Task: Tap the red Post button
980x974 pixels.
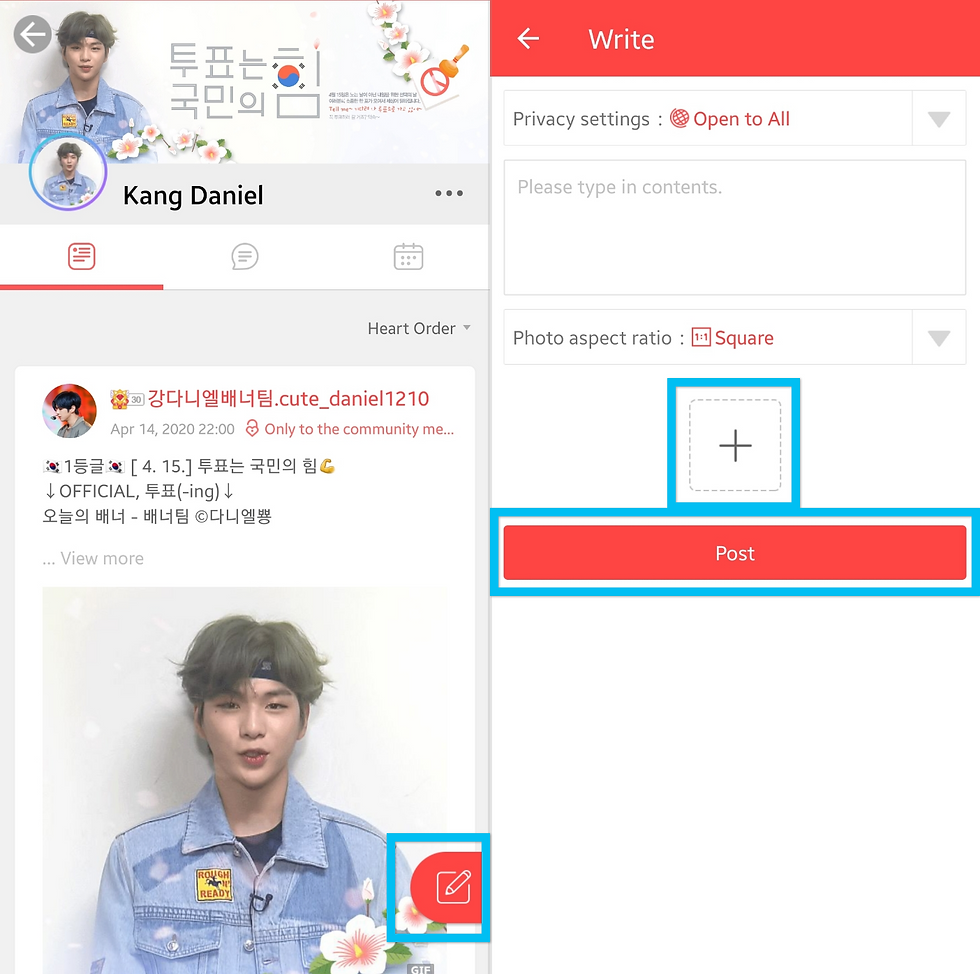Action: 735,553
